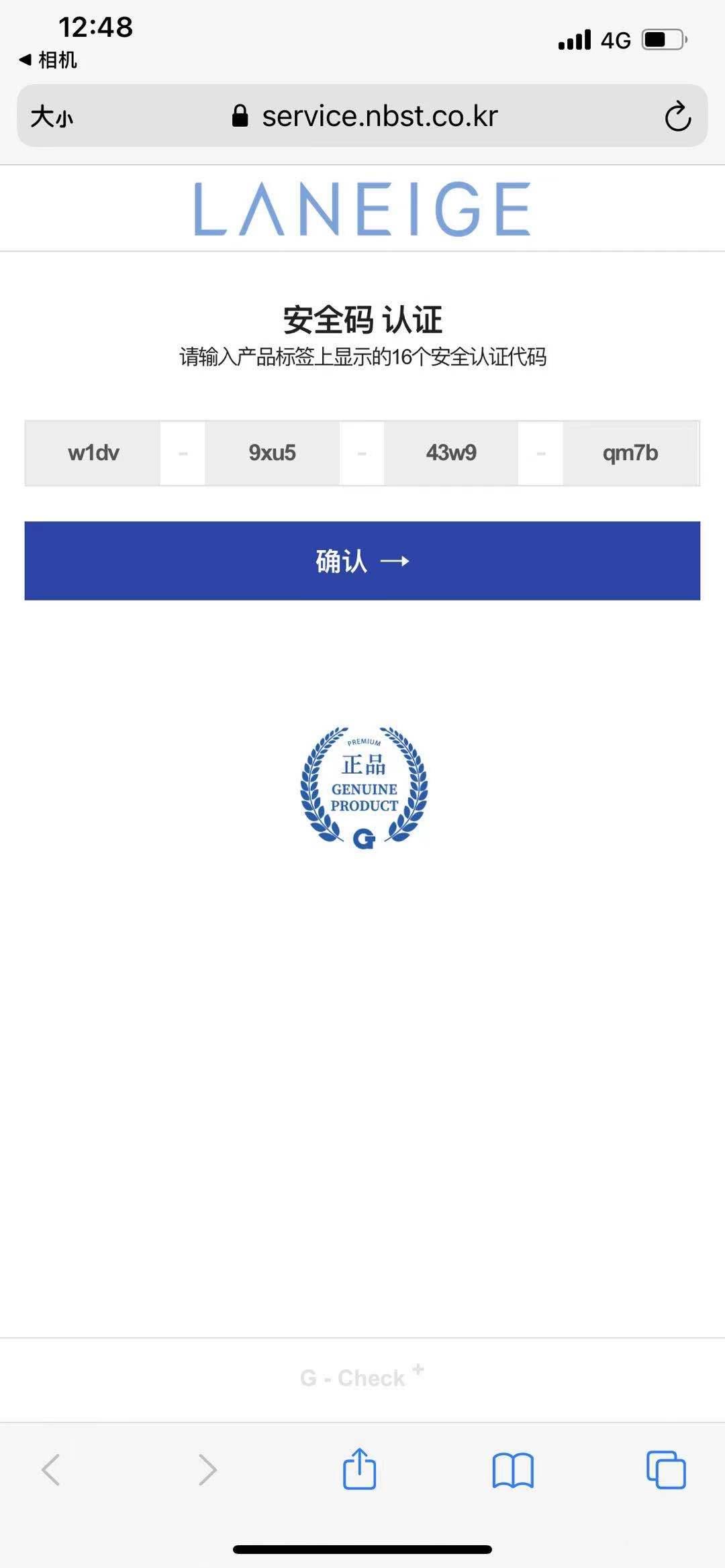This screenshot has height=1568, width=725.
Task: Open the bookmarks book icon
Action: click(513, 1470)
